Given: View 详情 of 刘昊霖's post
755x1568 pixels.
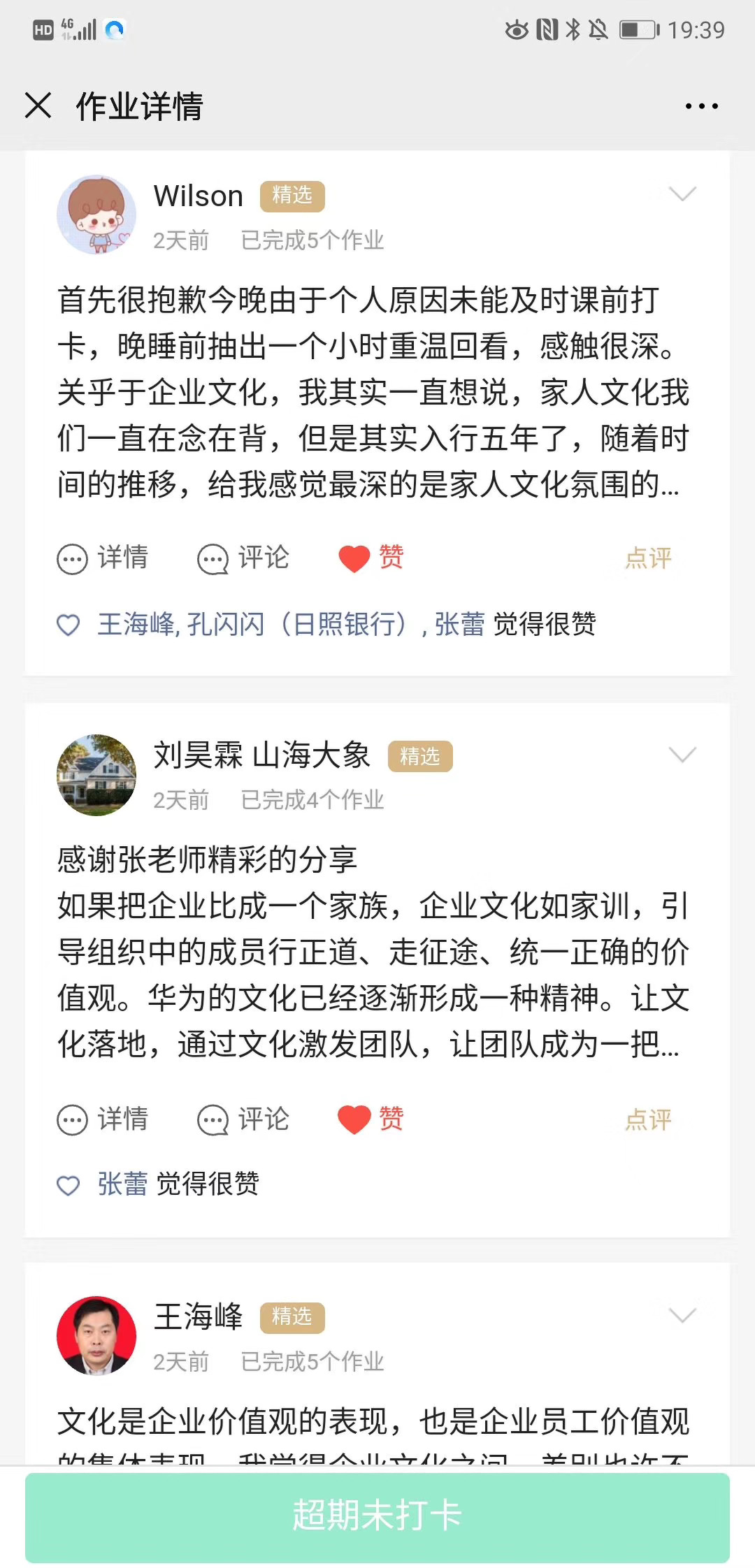Looking at the screenshot, I should coord(103,1119).
